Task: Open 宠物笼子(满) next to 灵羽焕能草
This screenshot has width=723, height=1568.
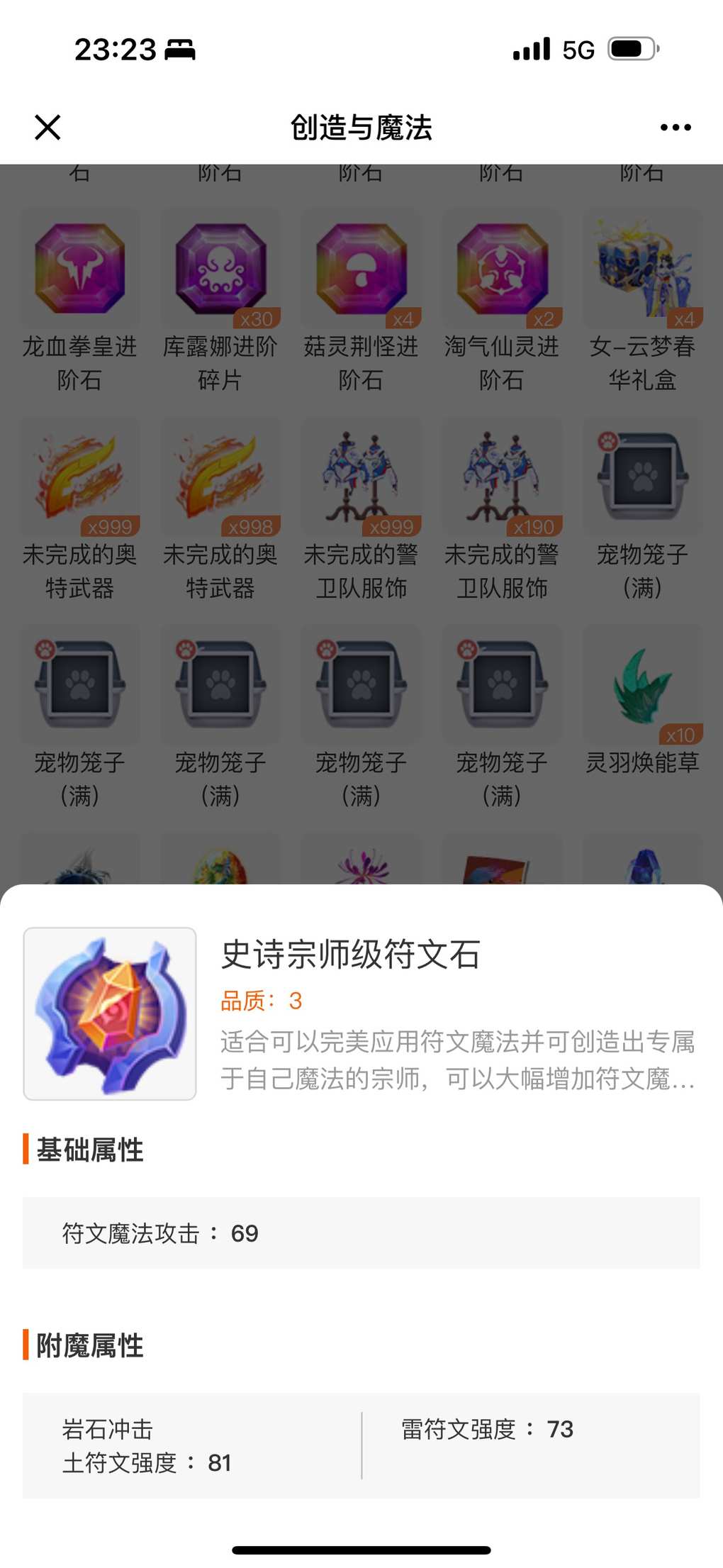Action: [502, 718]
